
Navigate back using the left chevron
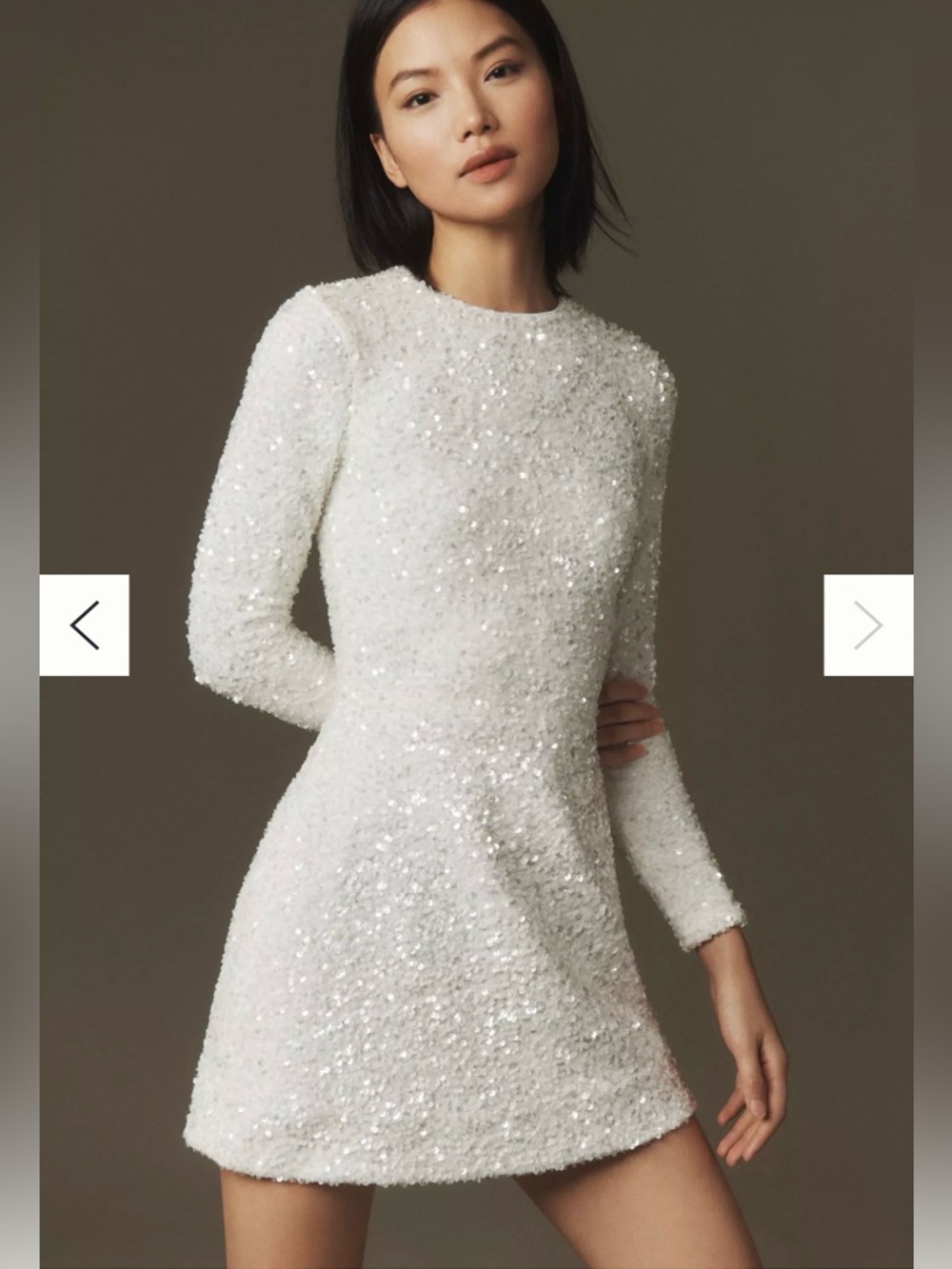coord(84,624)
